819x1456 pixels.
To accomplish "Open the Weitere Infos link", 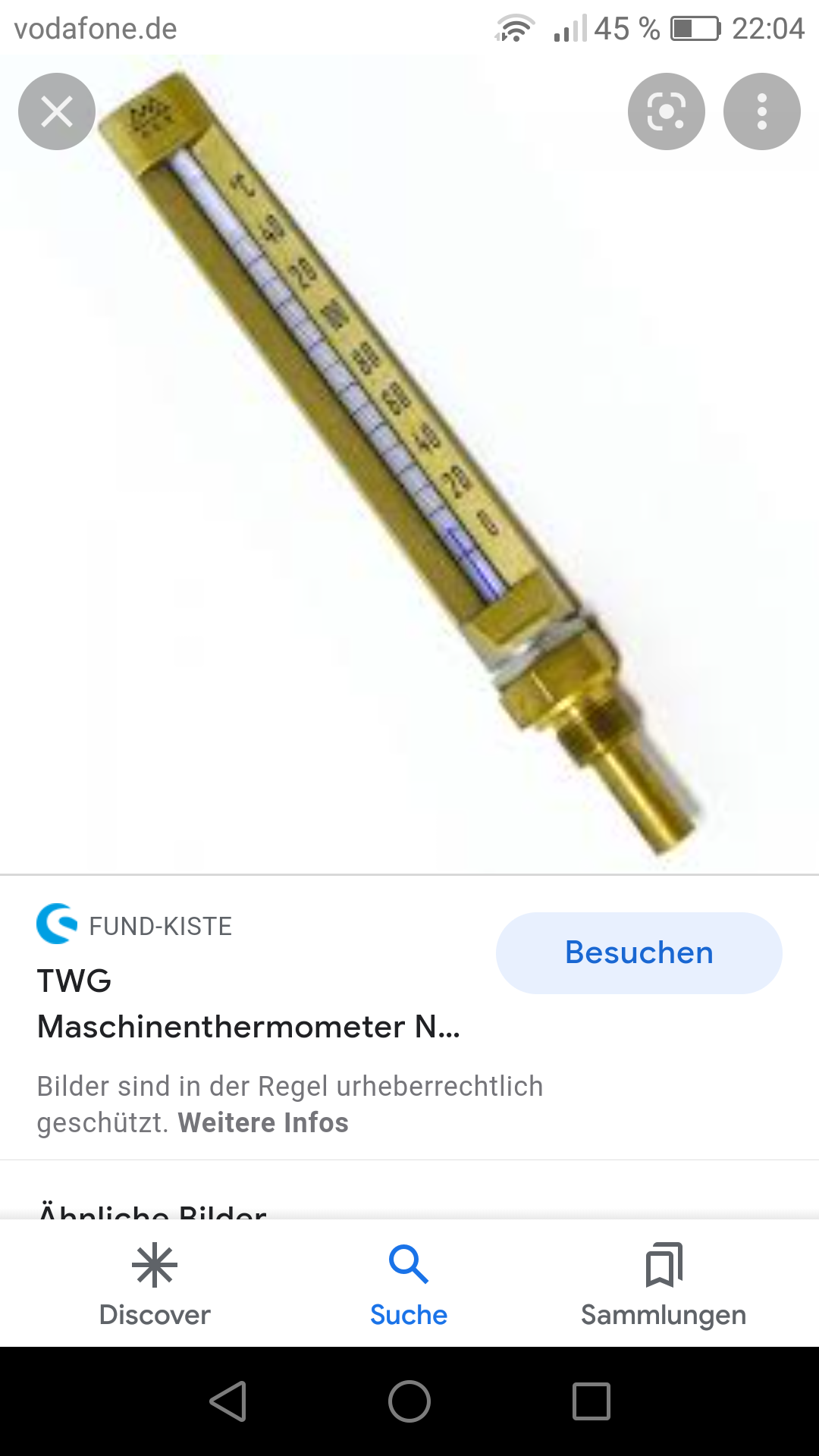I will (x=263, y=1122).
